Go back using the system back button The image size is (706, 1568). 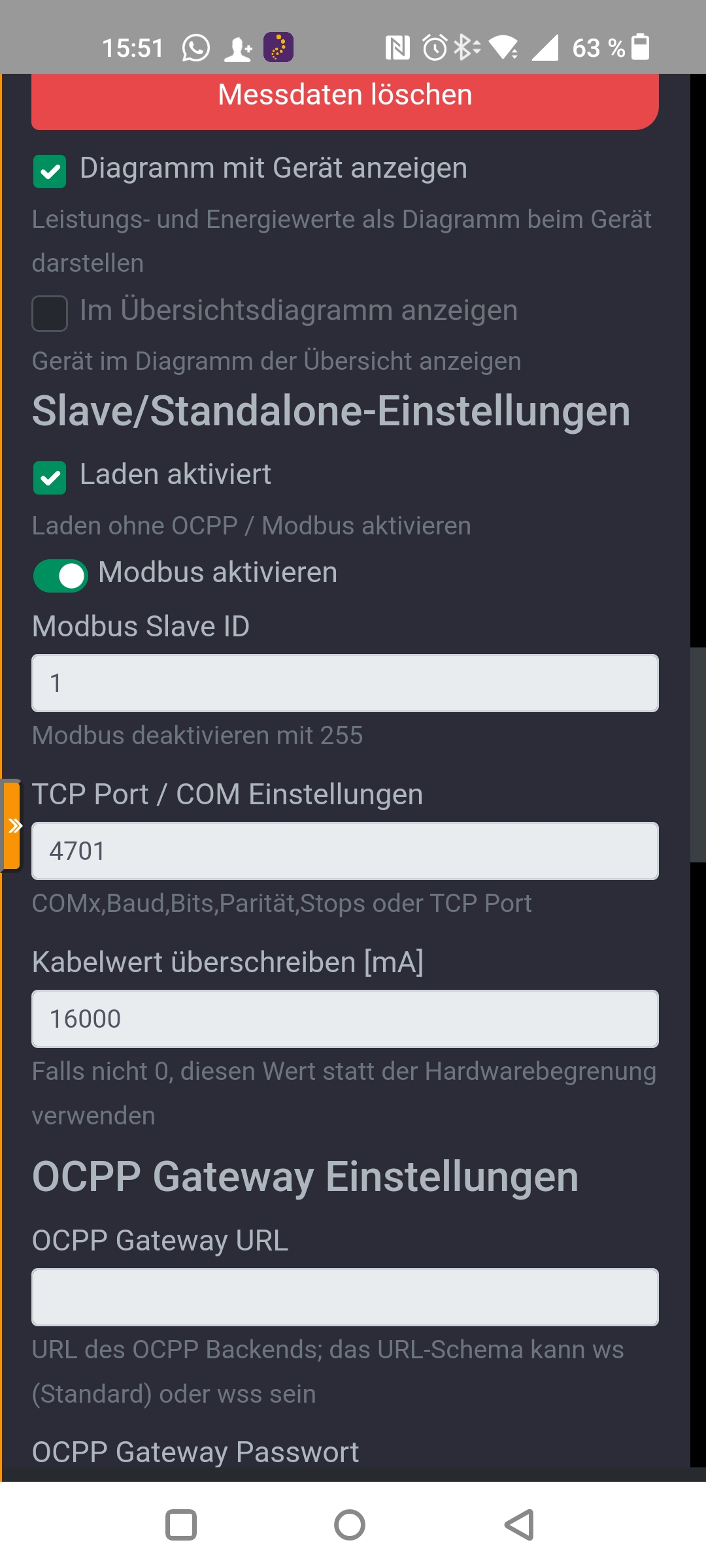point(520,1526)
